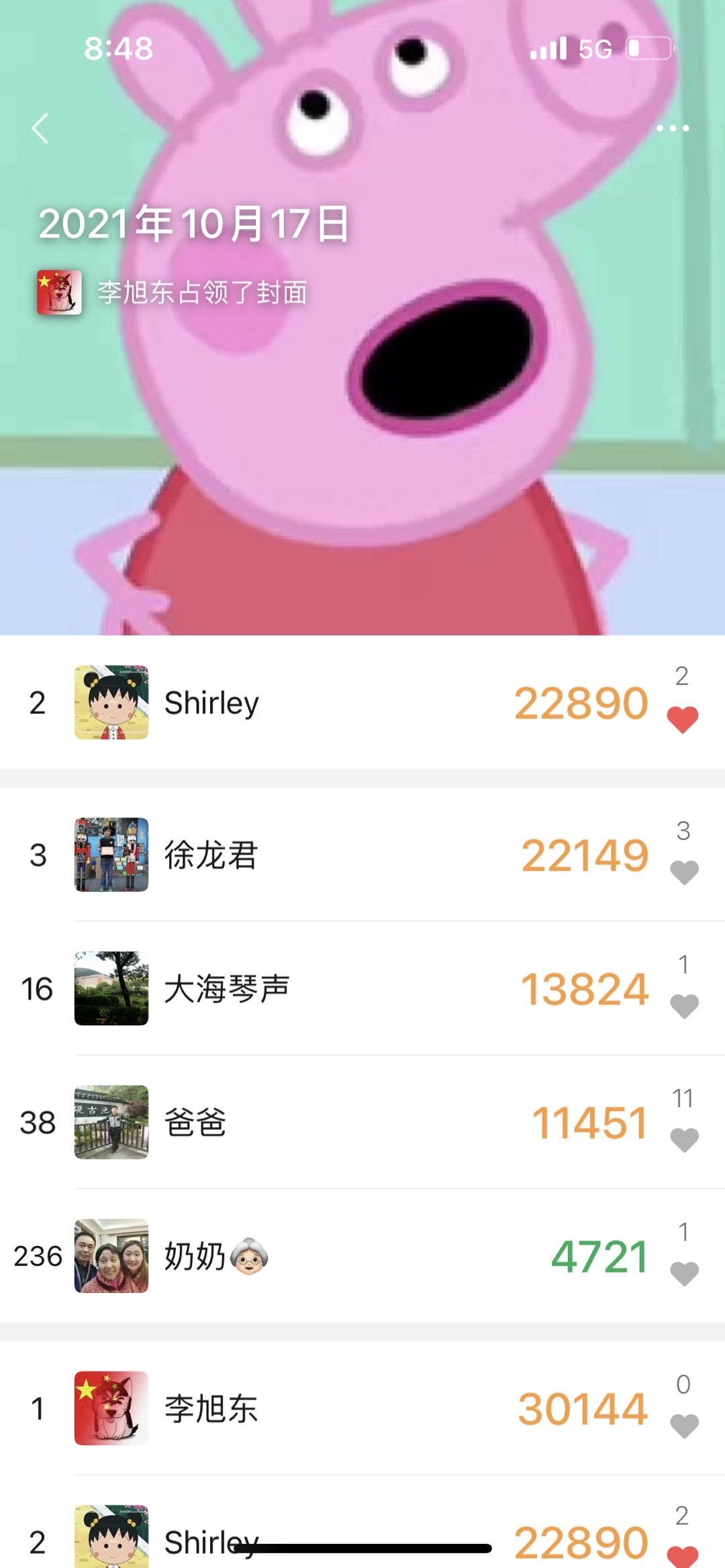This screenshot has height=1568, width=725.
Task: Go back using the top-left arrow
Action: (x=40, y=128)
